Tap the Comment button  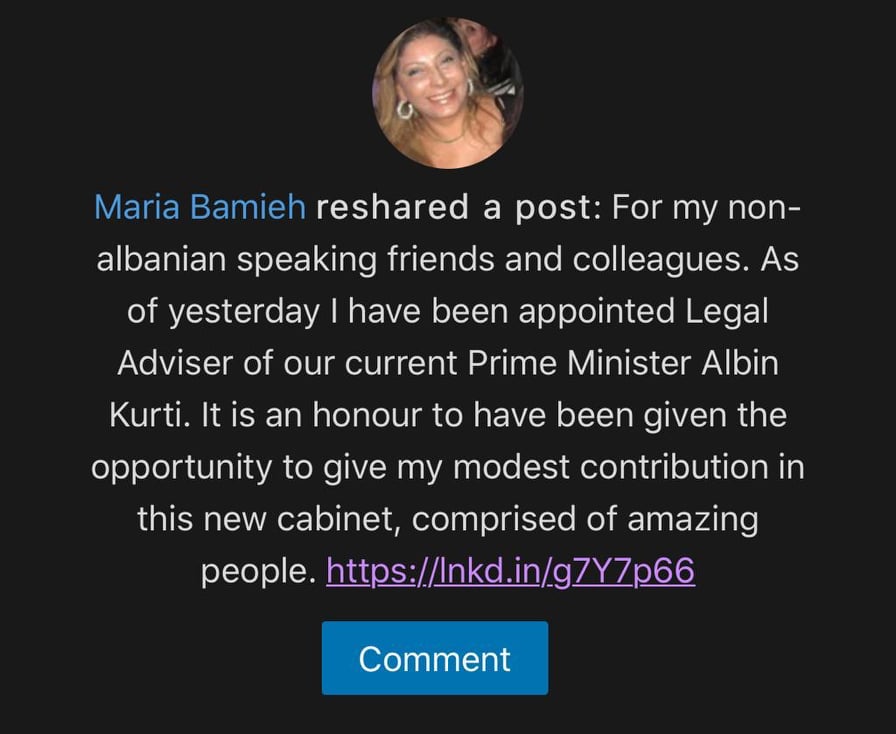(434, 658)
